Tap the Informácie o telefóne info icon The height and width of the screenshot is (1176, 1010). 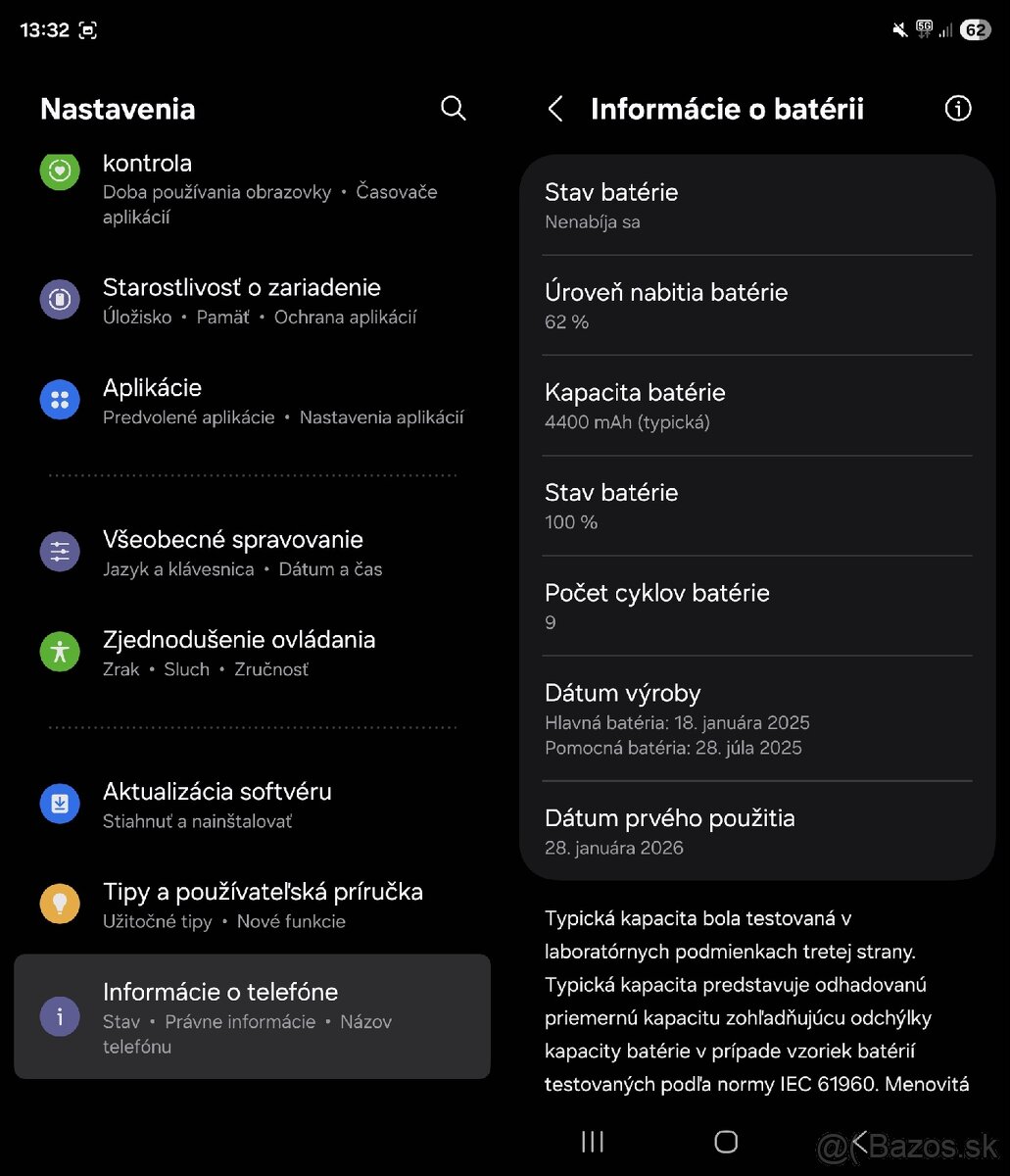(x=60, y=1016)
